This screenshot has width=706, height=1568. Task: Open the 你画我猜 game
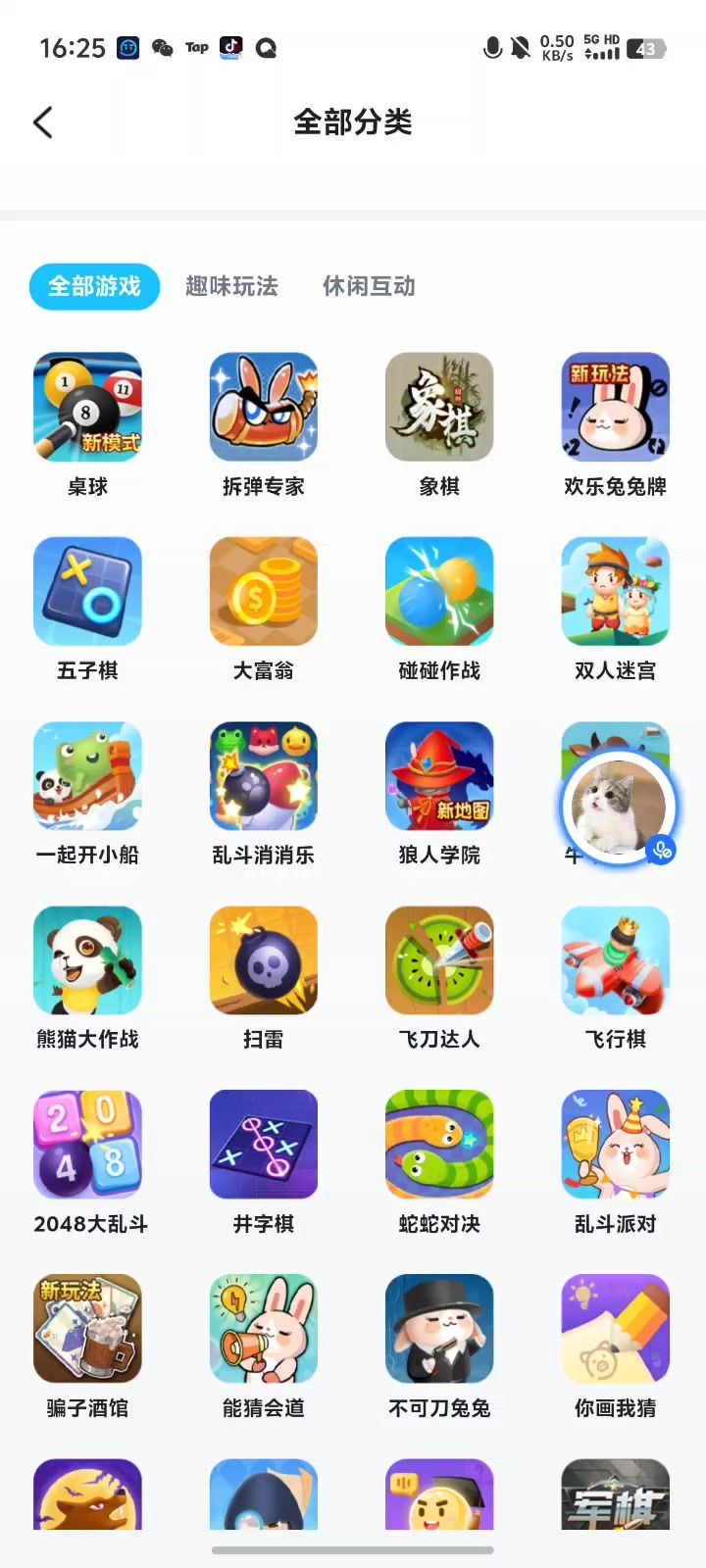[x=615, y=1328]
